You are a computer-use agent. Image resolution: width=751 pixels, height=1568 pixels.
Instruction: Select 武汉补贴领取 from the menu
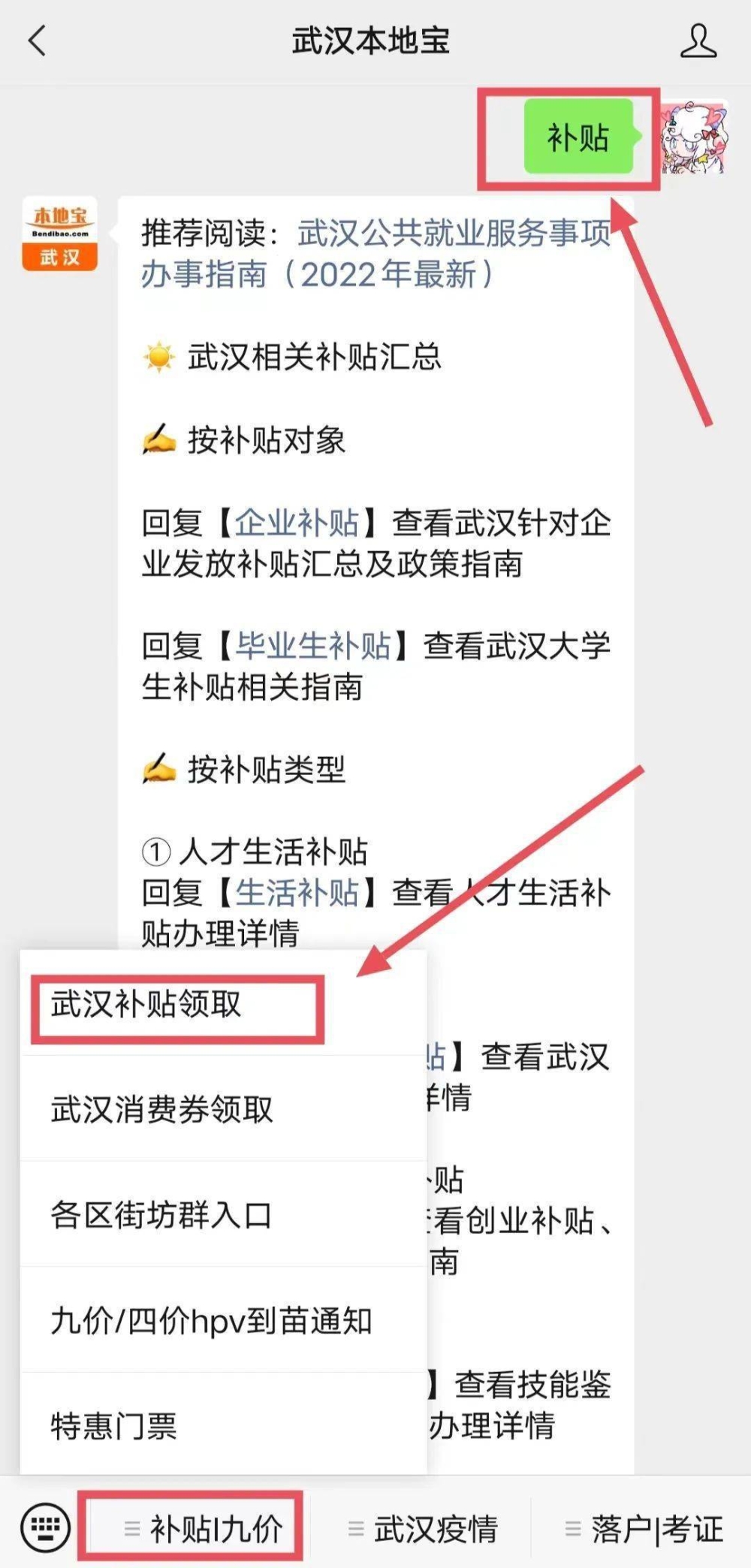tap(146, 1004)
